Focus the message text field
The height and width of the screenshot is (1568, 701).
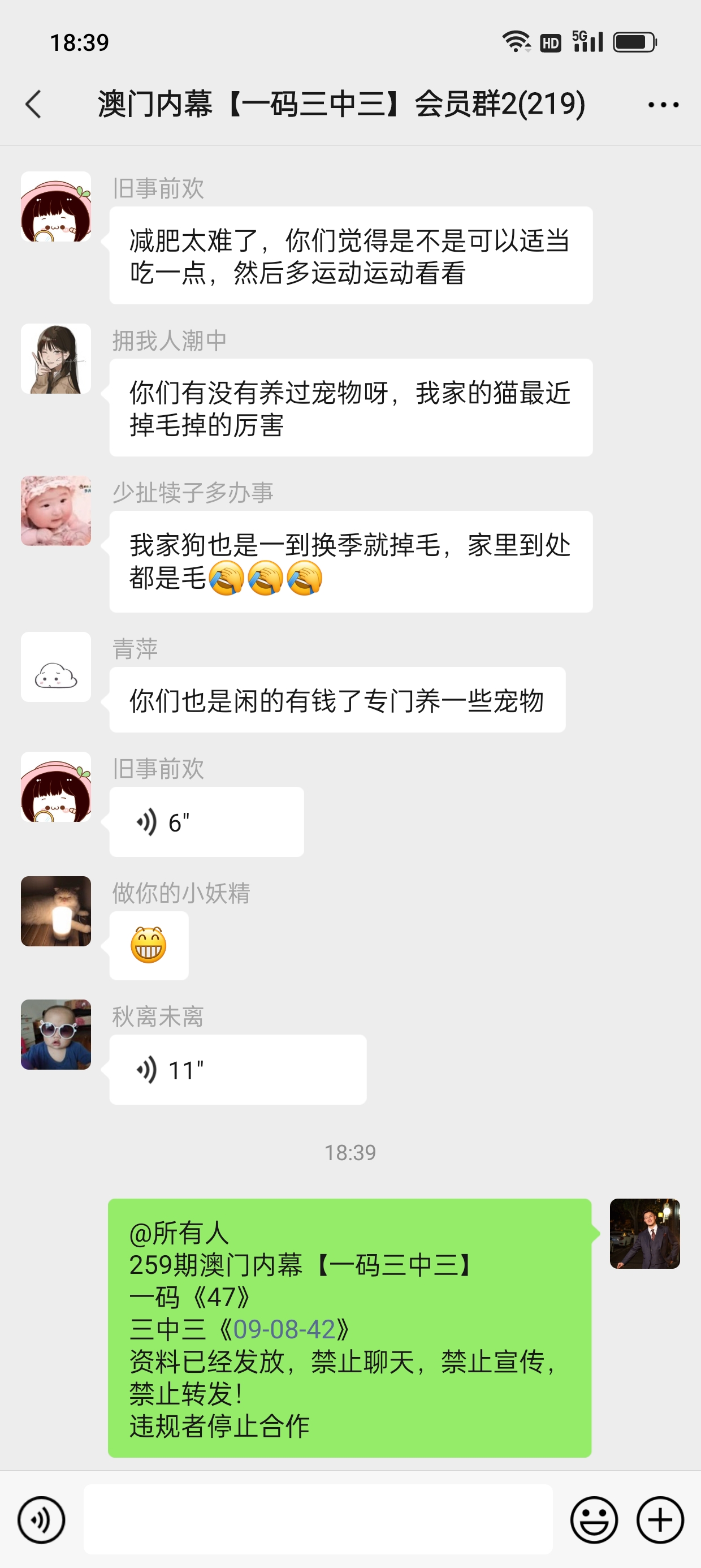pos(318,1519)
